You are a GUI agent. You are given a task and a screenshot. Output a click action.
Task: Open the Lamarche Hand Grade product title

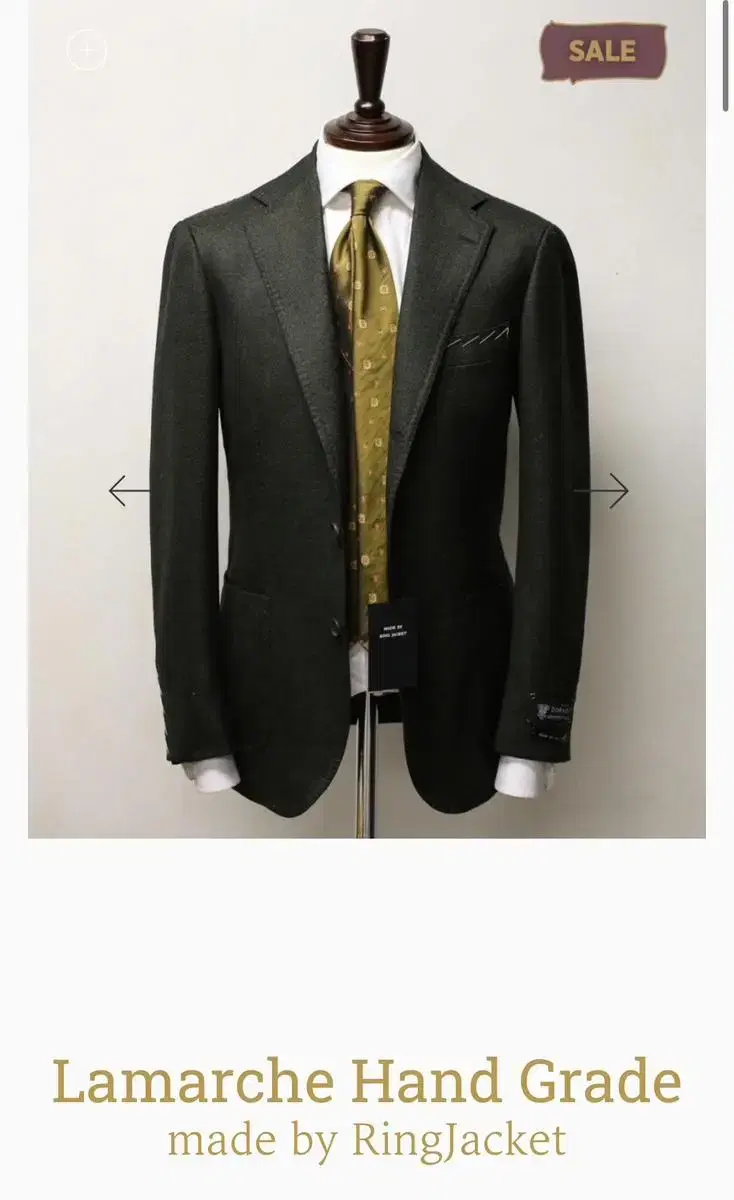pos(367,1081)
